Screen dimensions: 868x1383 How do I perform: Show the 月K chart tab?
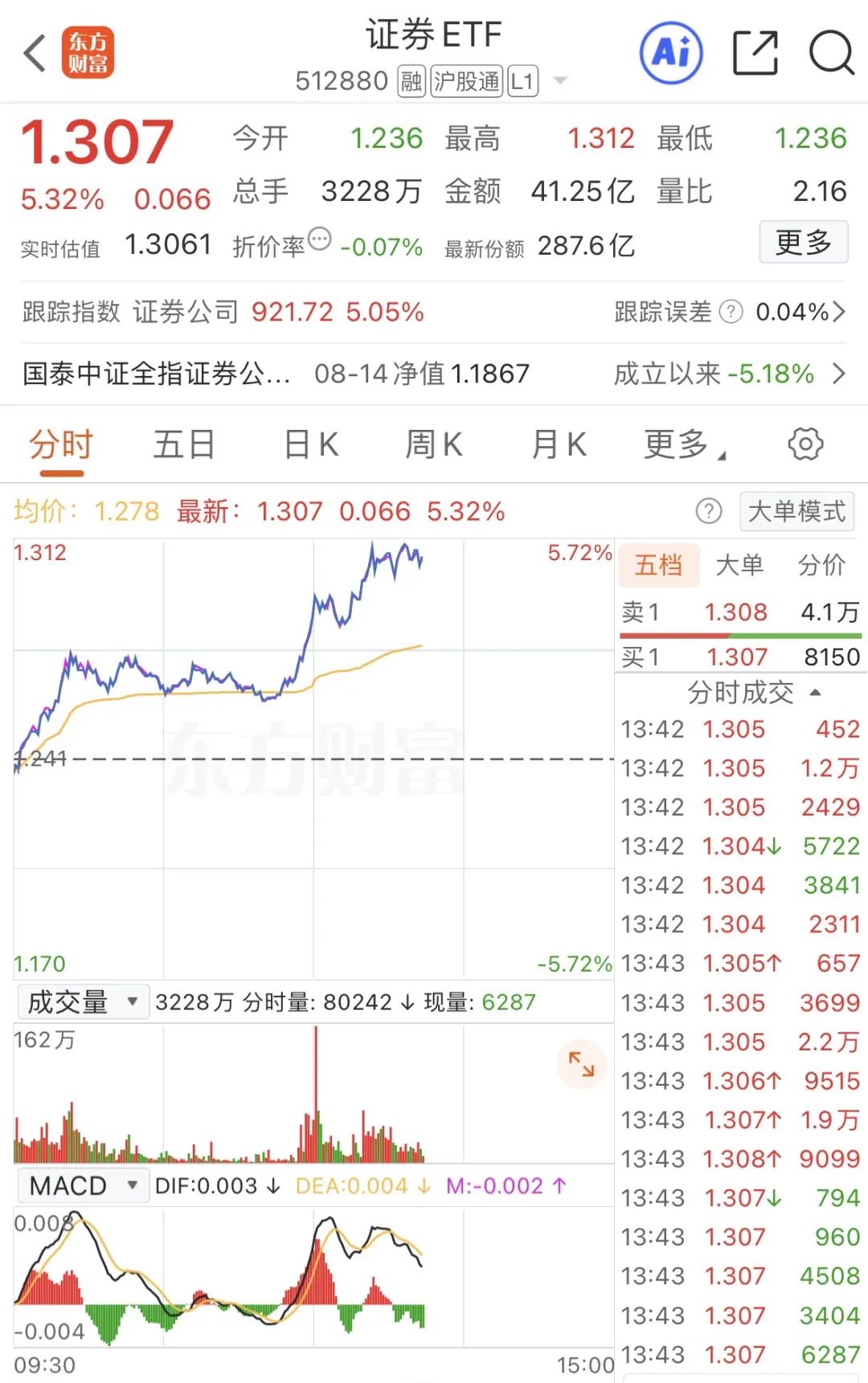coord(559,444)
